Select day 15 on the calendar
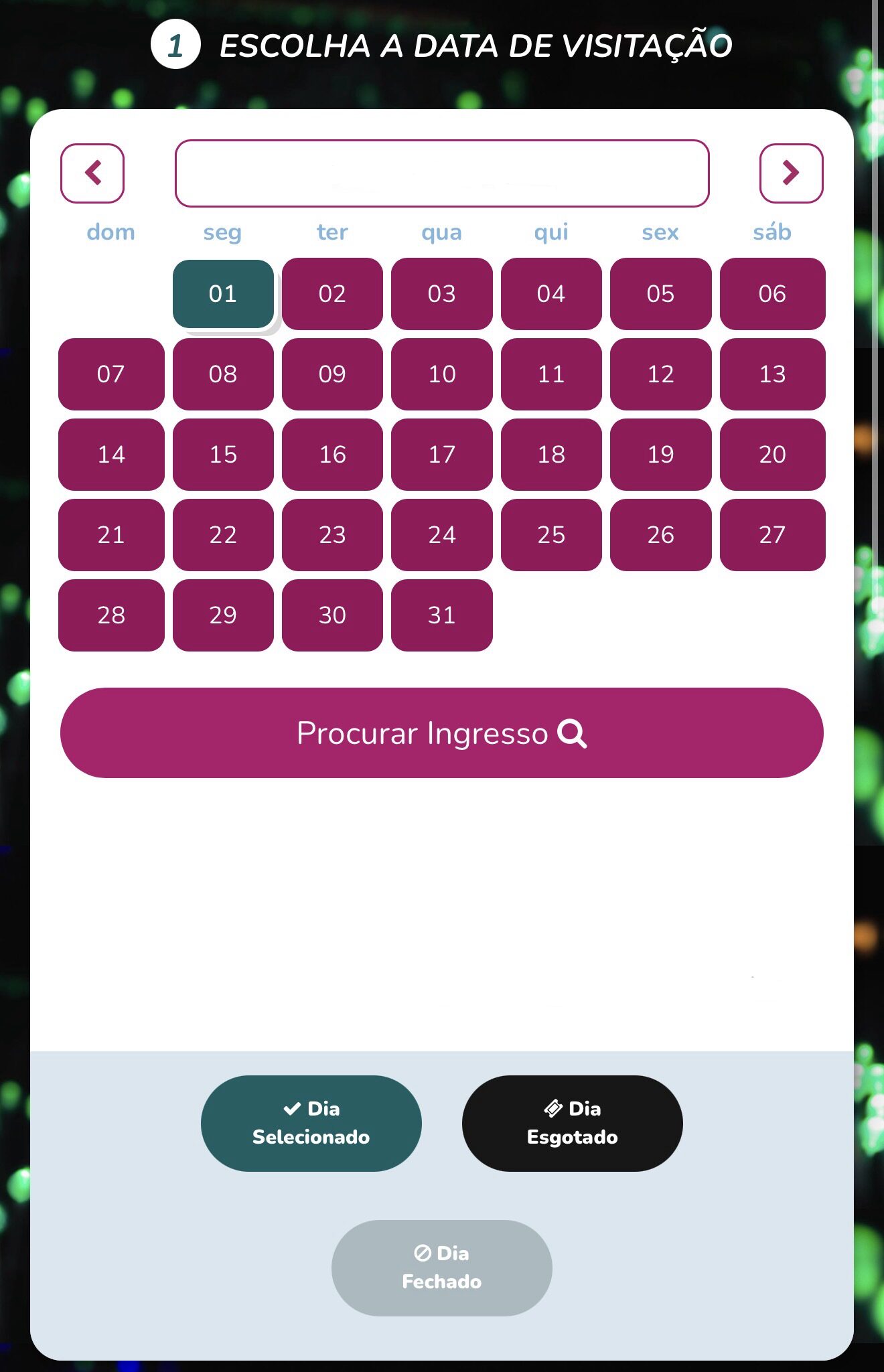Image resolution: width=884 pixels, height=1372 pixels. point(223,455)
